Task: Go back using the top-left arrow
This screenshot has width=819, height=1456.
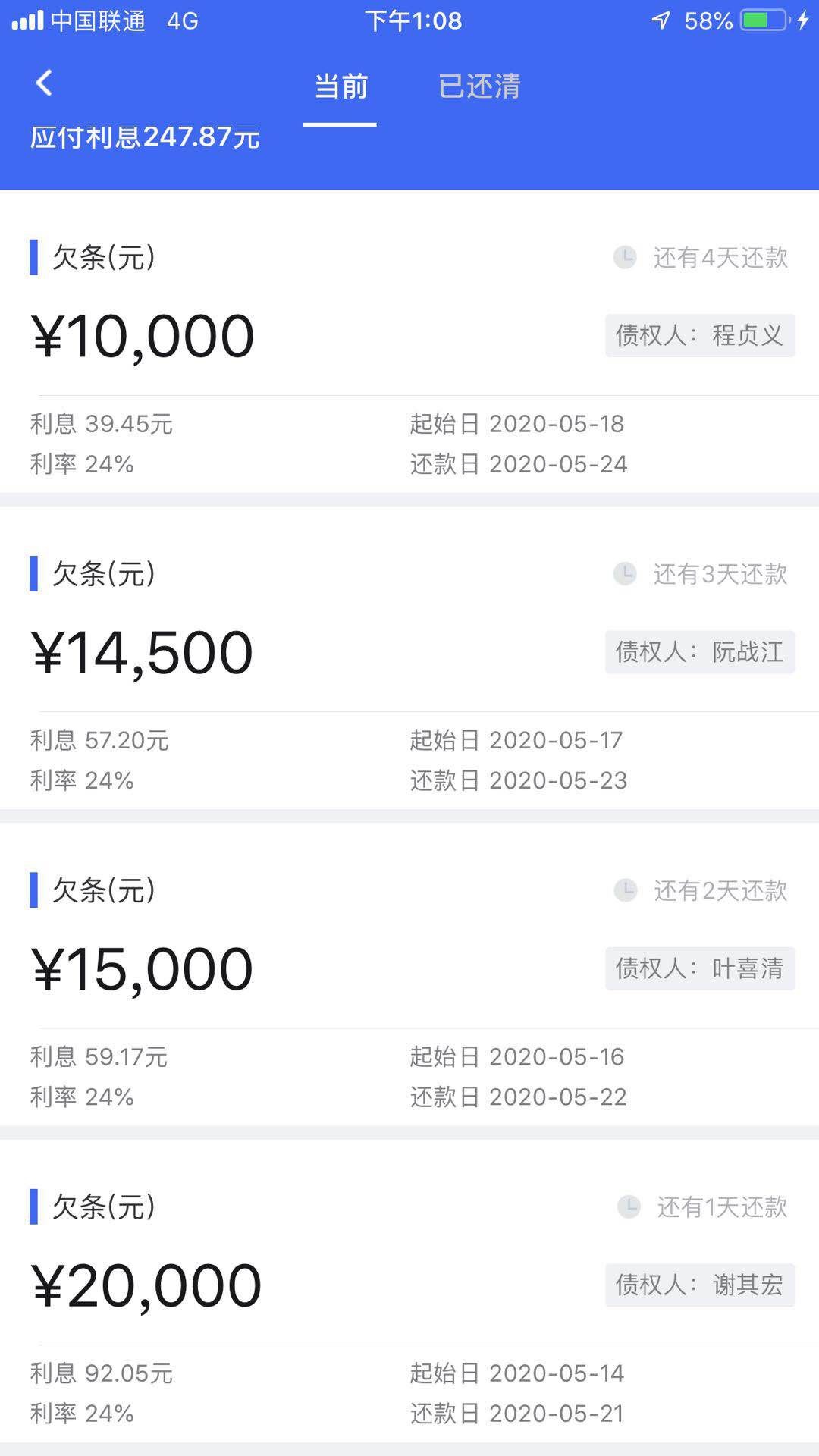Action: click(44, 83)
